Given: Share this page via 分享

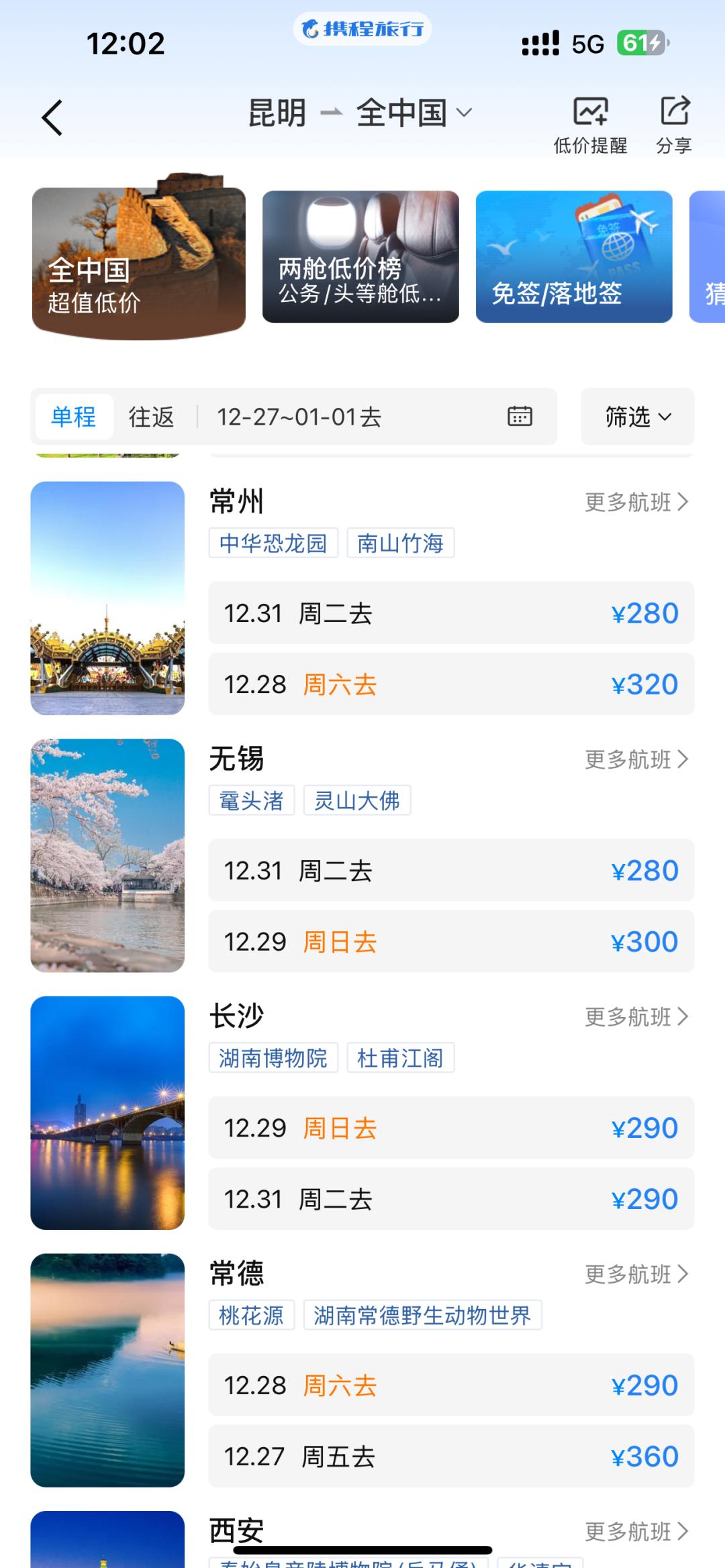Looking at the screenshot, I should (x=674, y=125).
